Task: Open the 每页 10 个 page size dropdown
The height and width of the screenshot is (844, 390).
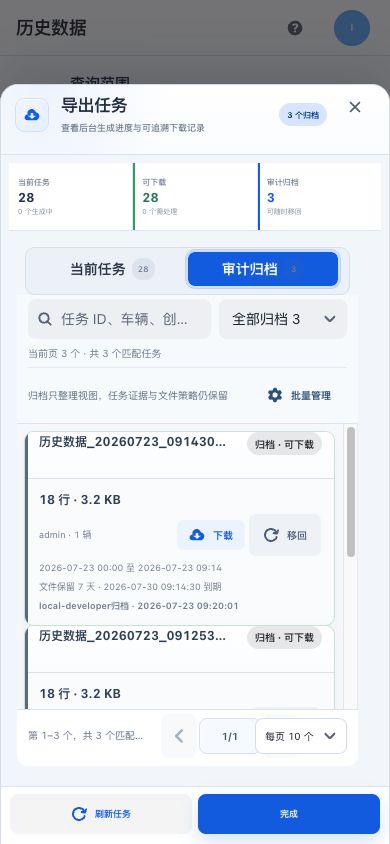Action: click(301, 736)
